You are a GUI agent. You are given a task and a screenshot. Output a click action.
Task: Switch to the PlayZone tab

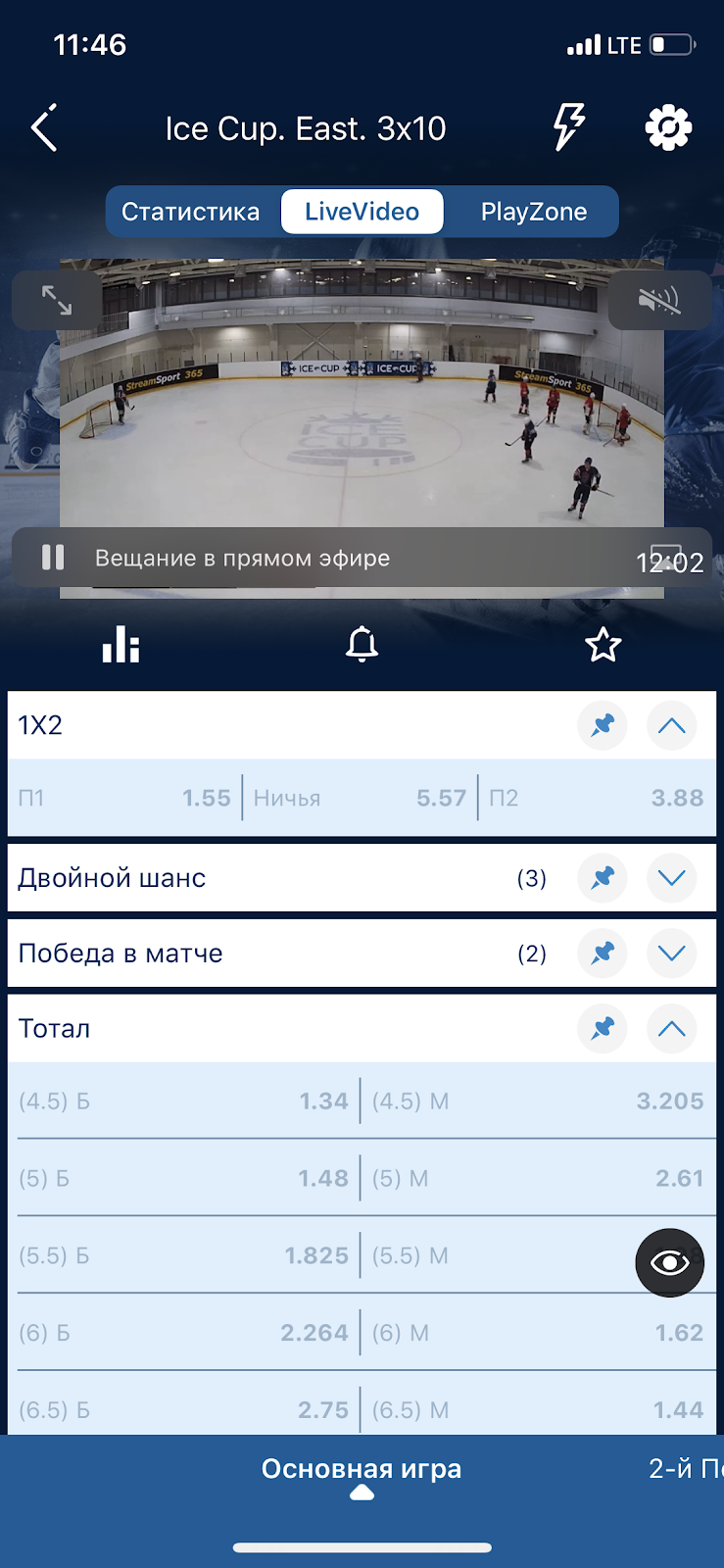click(533, 212)
